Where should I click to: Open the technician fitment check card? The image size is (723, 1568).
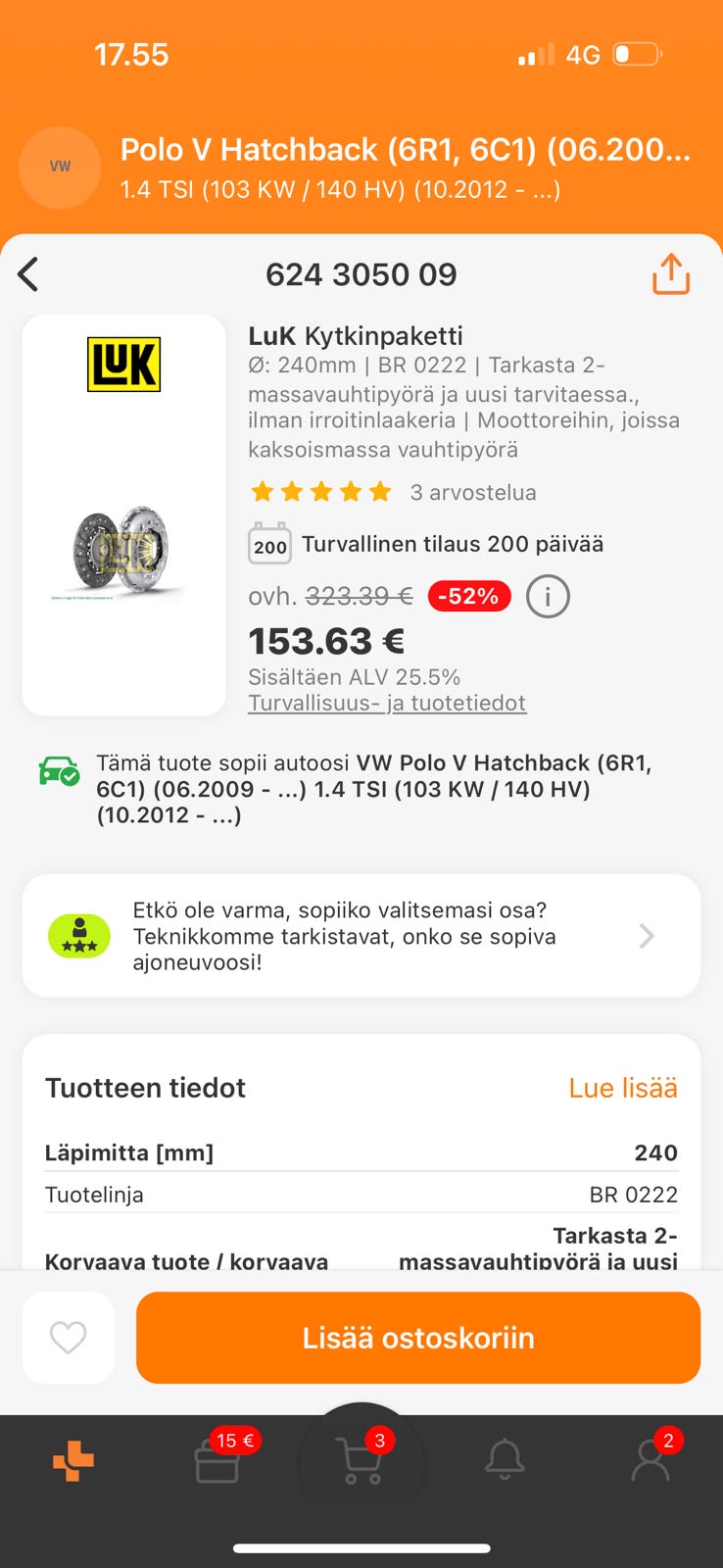point(361,936)
